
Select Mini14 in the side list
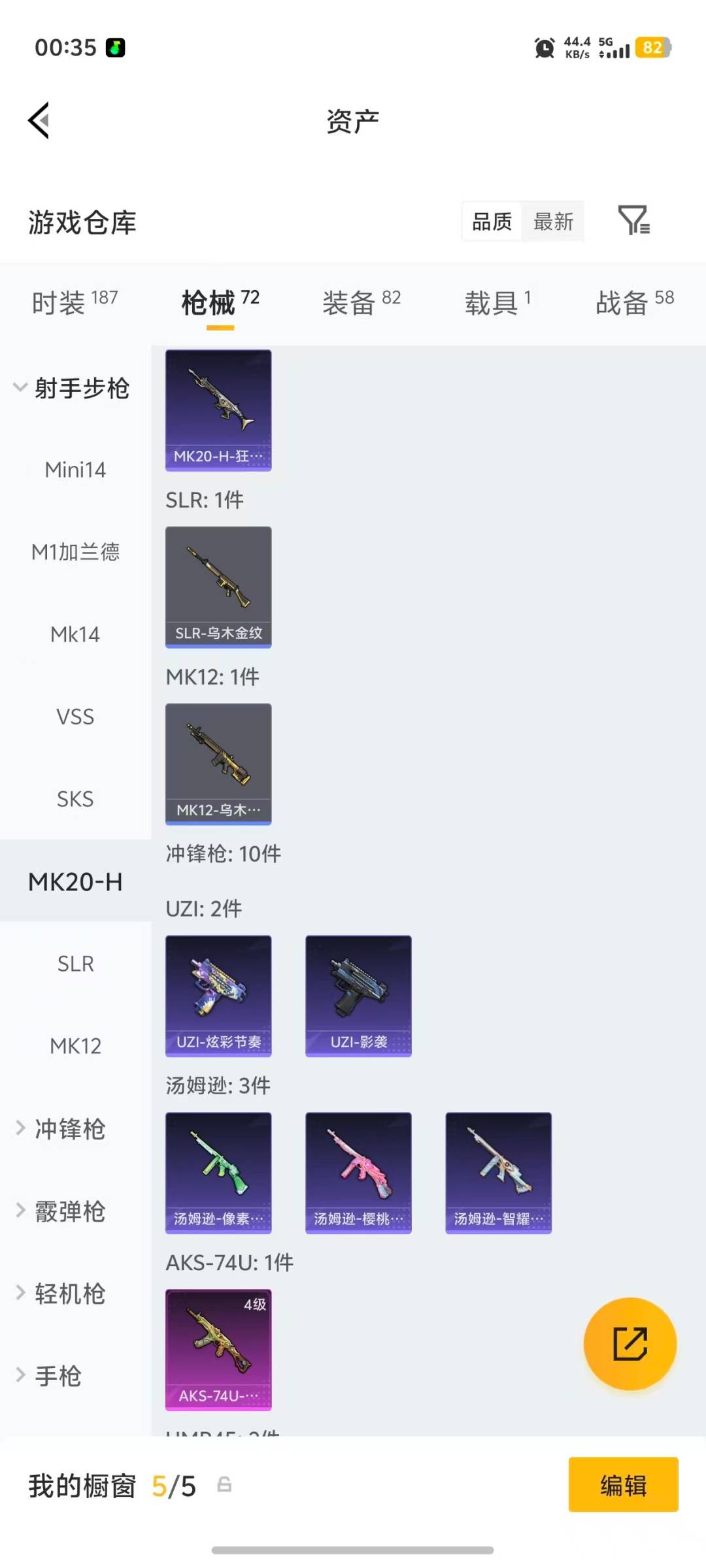75,470
